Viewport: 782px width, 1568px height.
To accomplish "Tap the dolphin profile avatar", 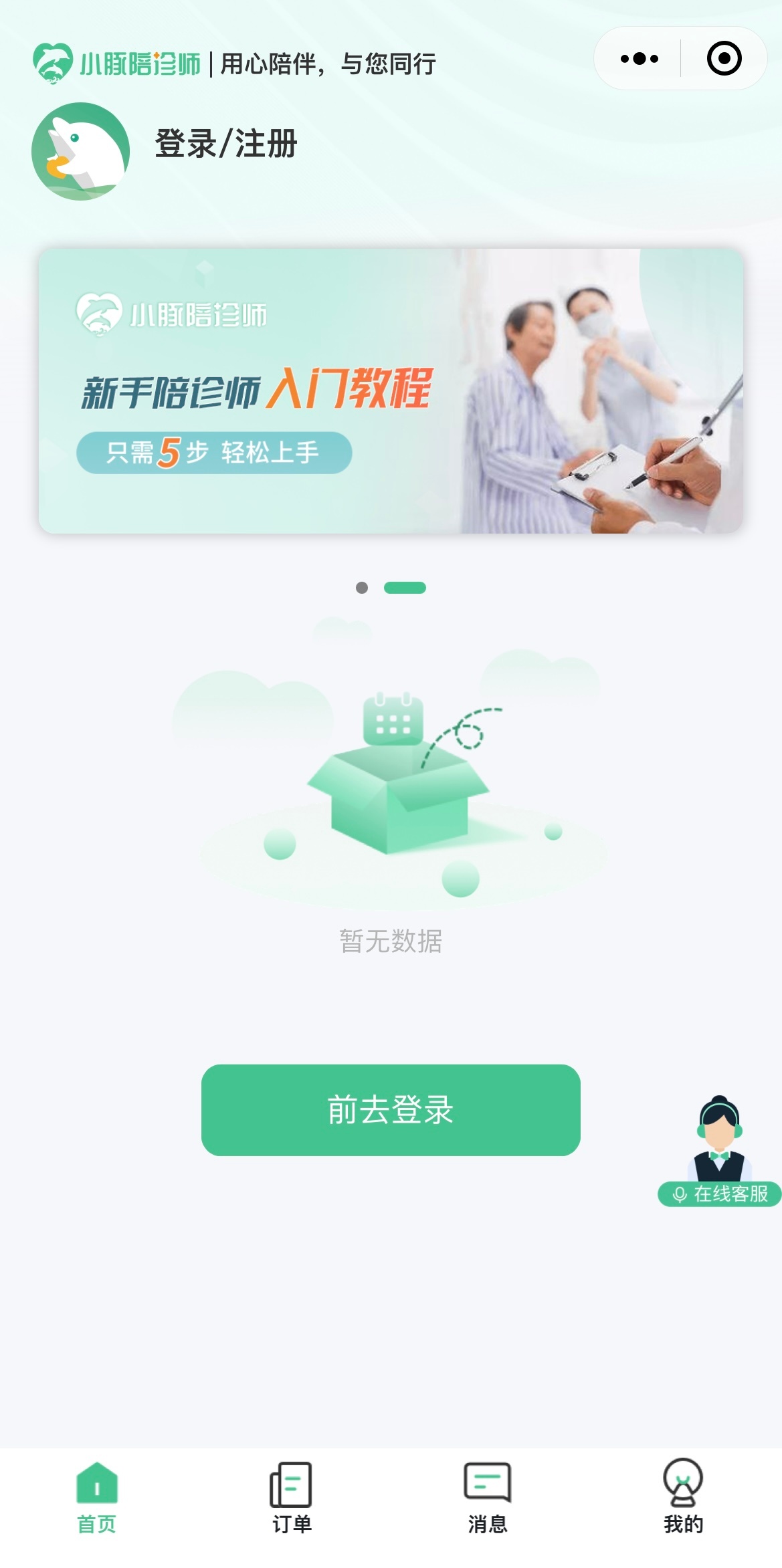I will pos(80,151).
